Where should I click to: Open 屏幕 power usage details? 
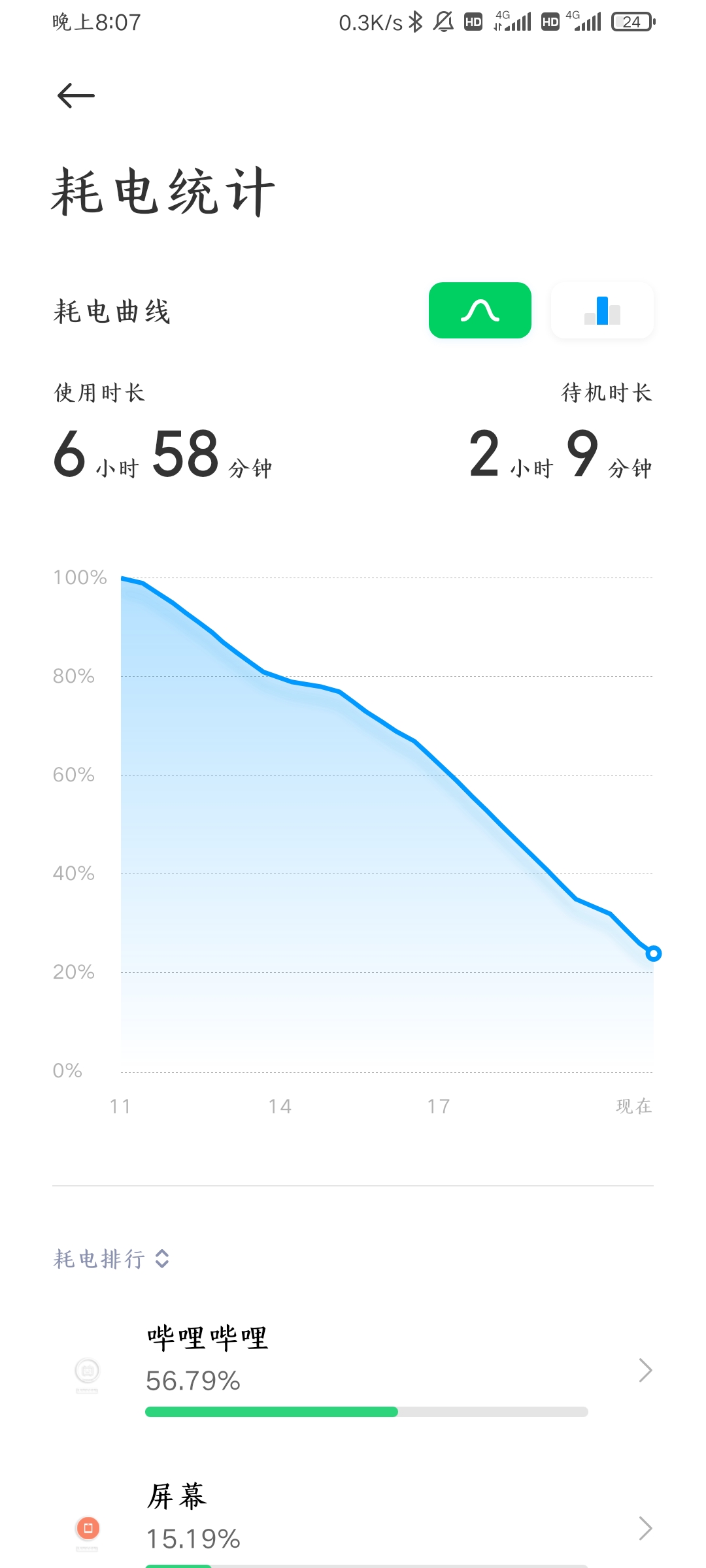click(353, 1522)
